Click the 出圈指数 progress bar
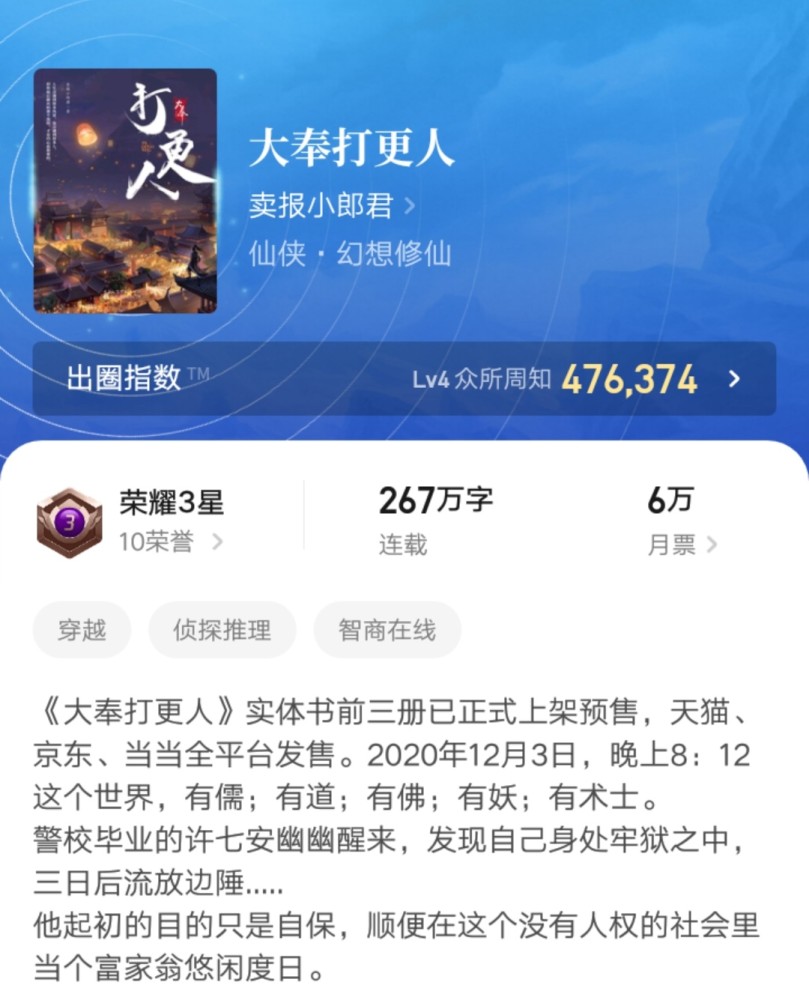 (404, 379)
